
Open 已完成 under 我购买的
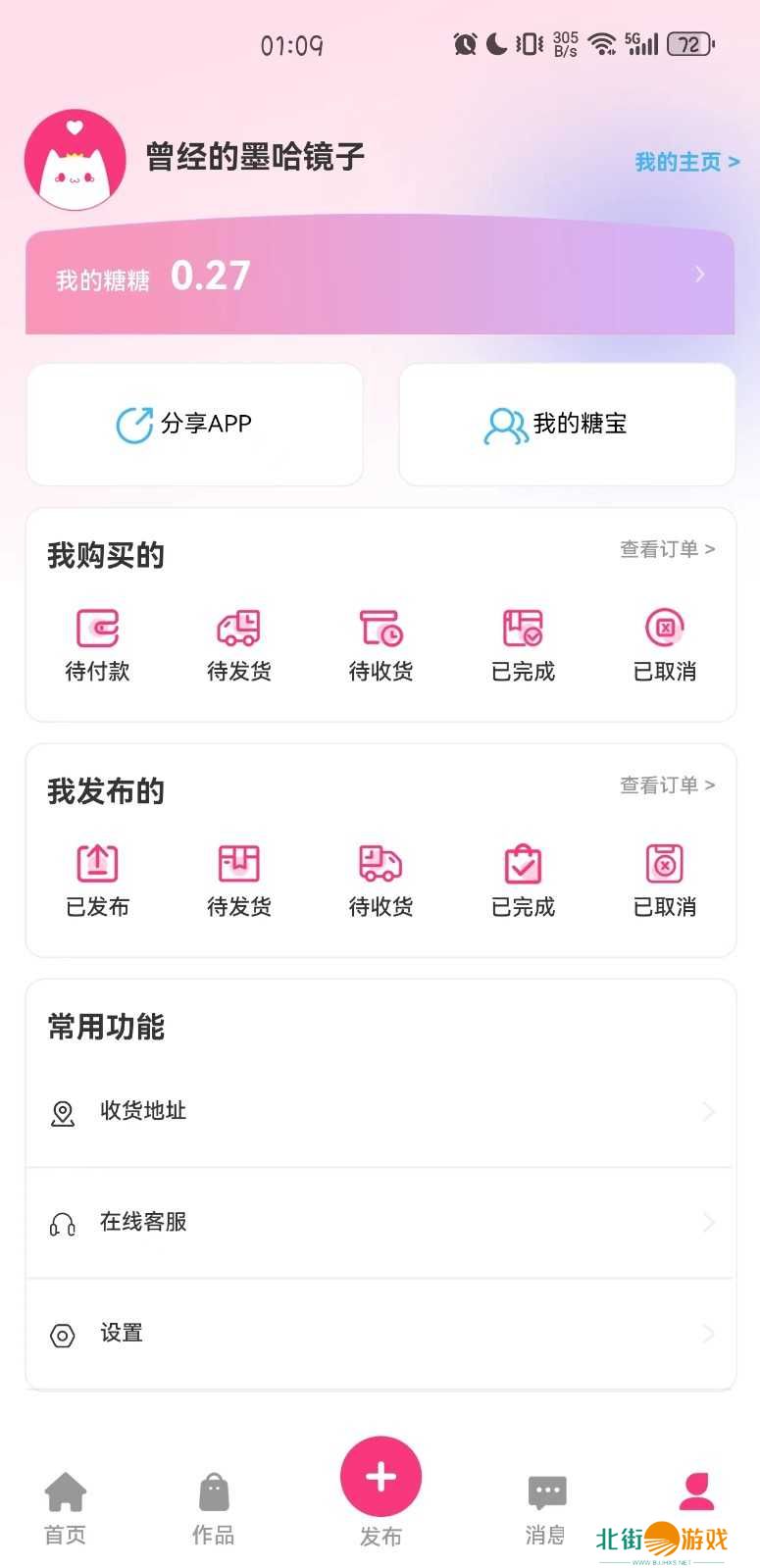(x=523, y=644)
